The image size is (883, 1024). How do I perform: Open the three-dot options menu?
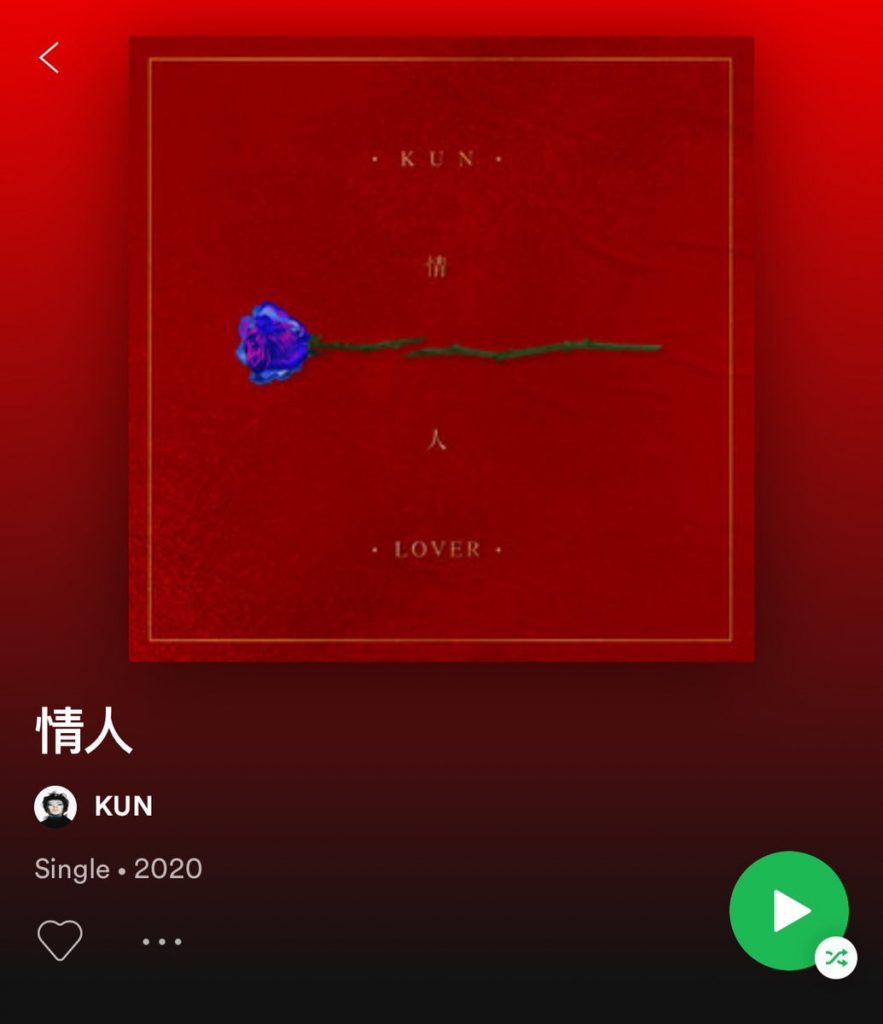pos(161,942)
